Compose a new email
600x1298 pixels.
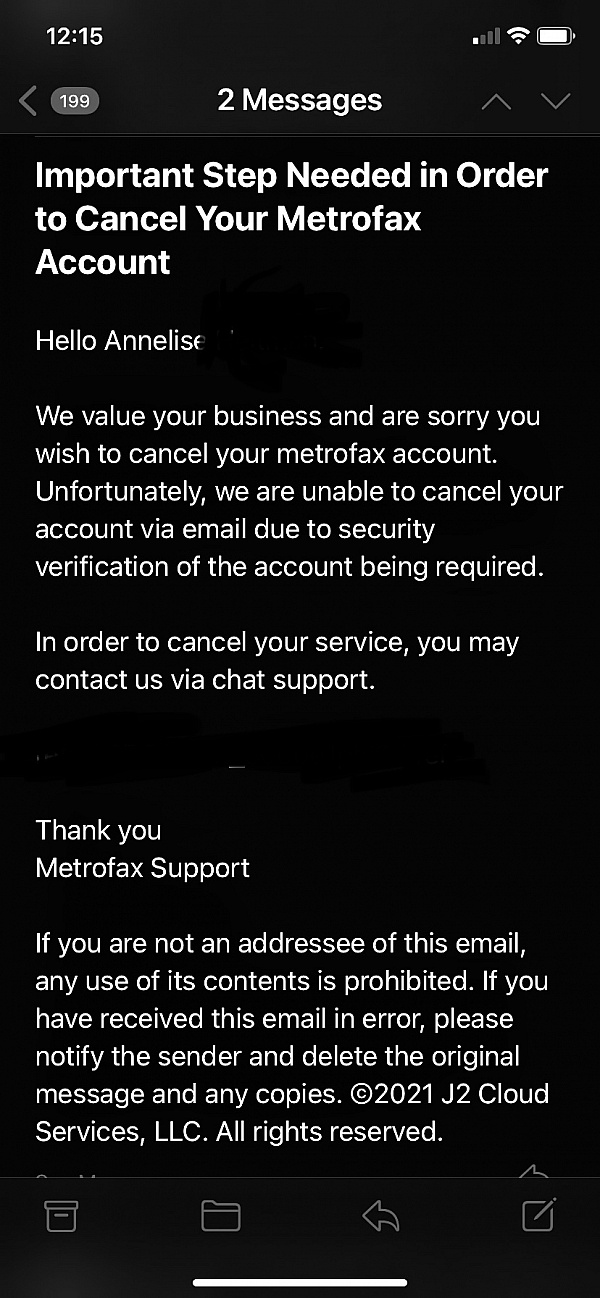pyautogui.click(x=539, y=1214)
